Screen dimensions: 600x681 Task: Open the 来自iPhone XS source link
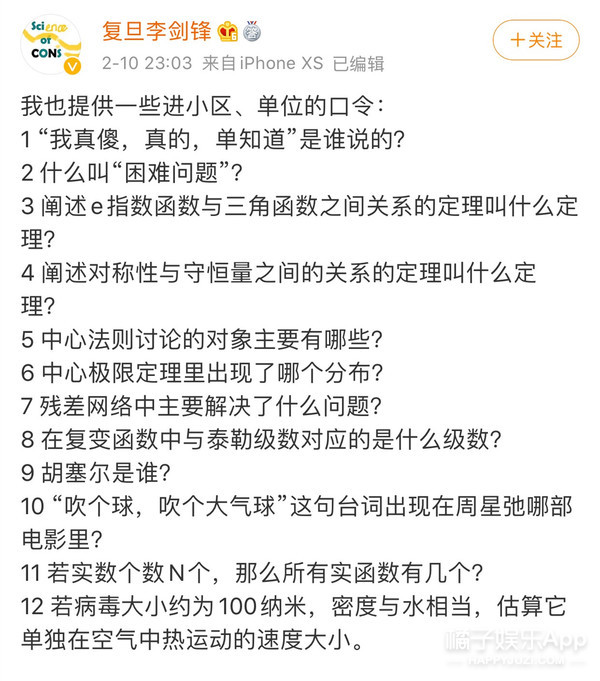coord(263,63)
